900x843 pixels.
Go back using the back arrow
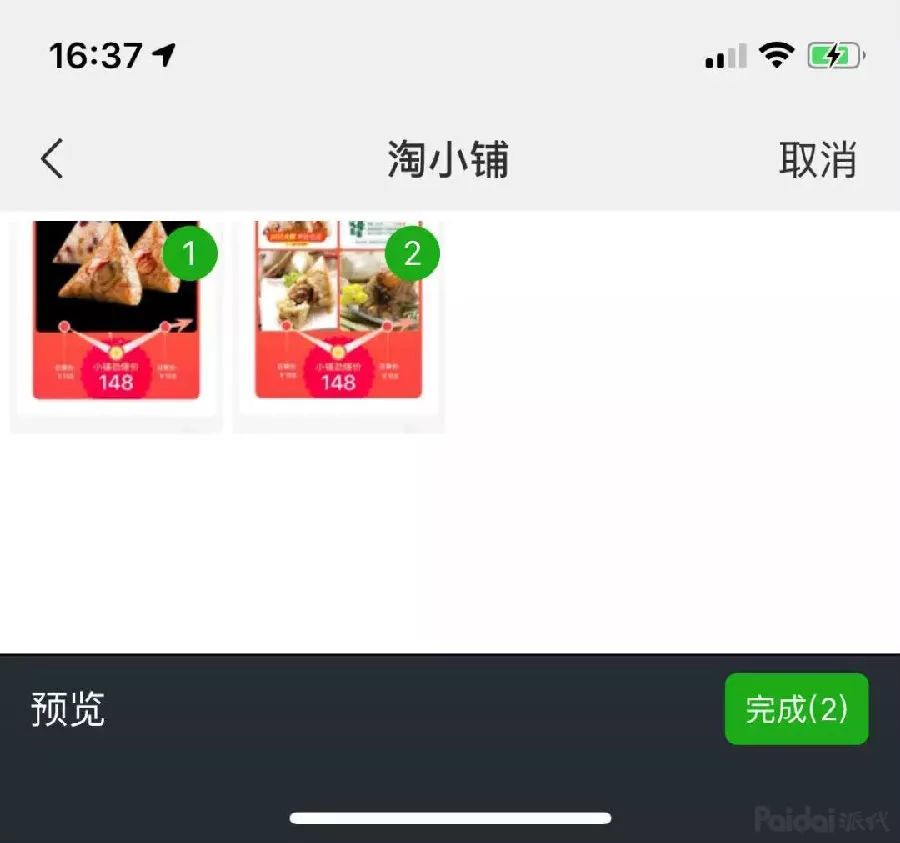tap(52, 159)
